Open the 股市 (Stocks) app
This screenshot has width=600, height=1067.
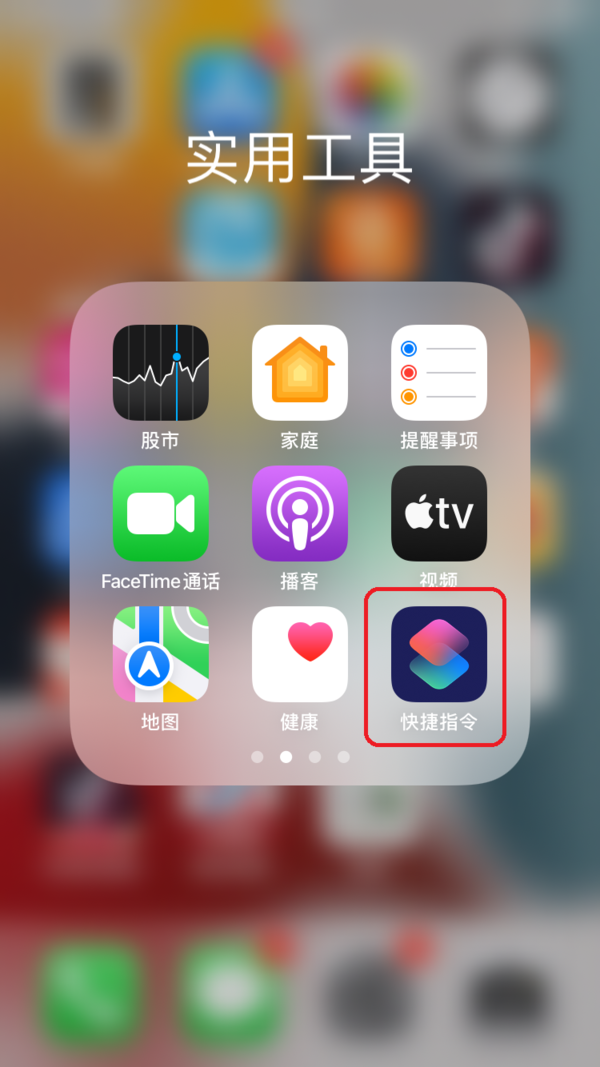pos(160,372)
